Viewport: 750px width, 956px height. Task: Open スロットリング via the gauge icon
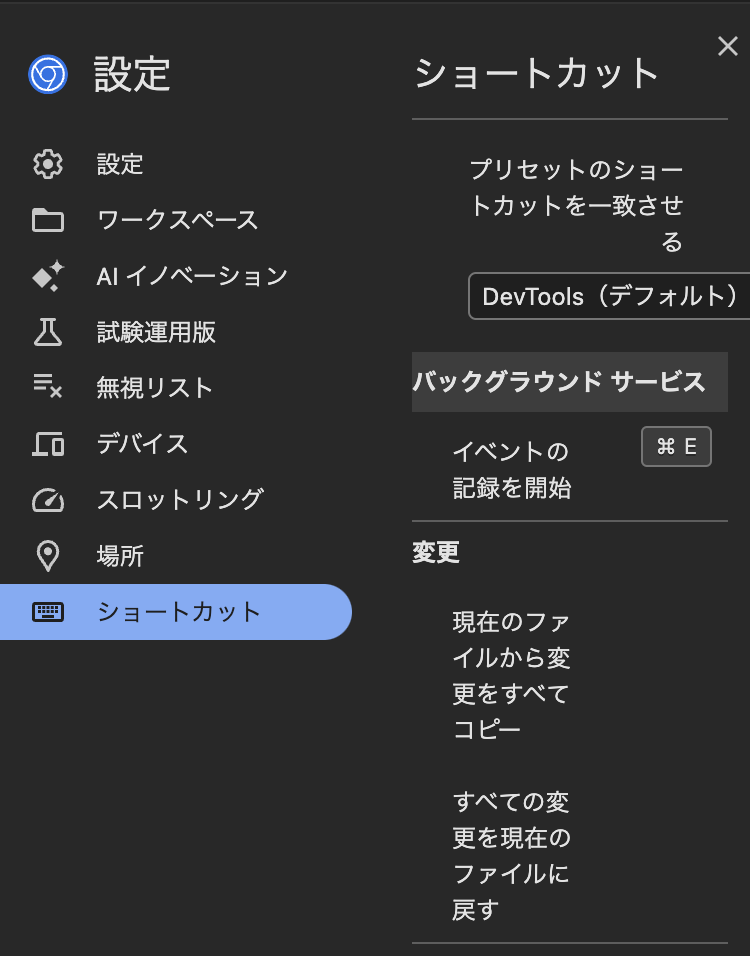46,499
